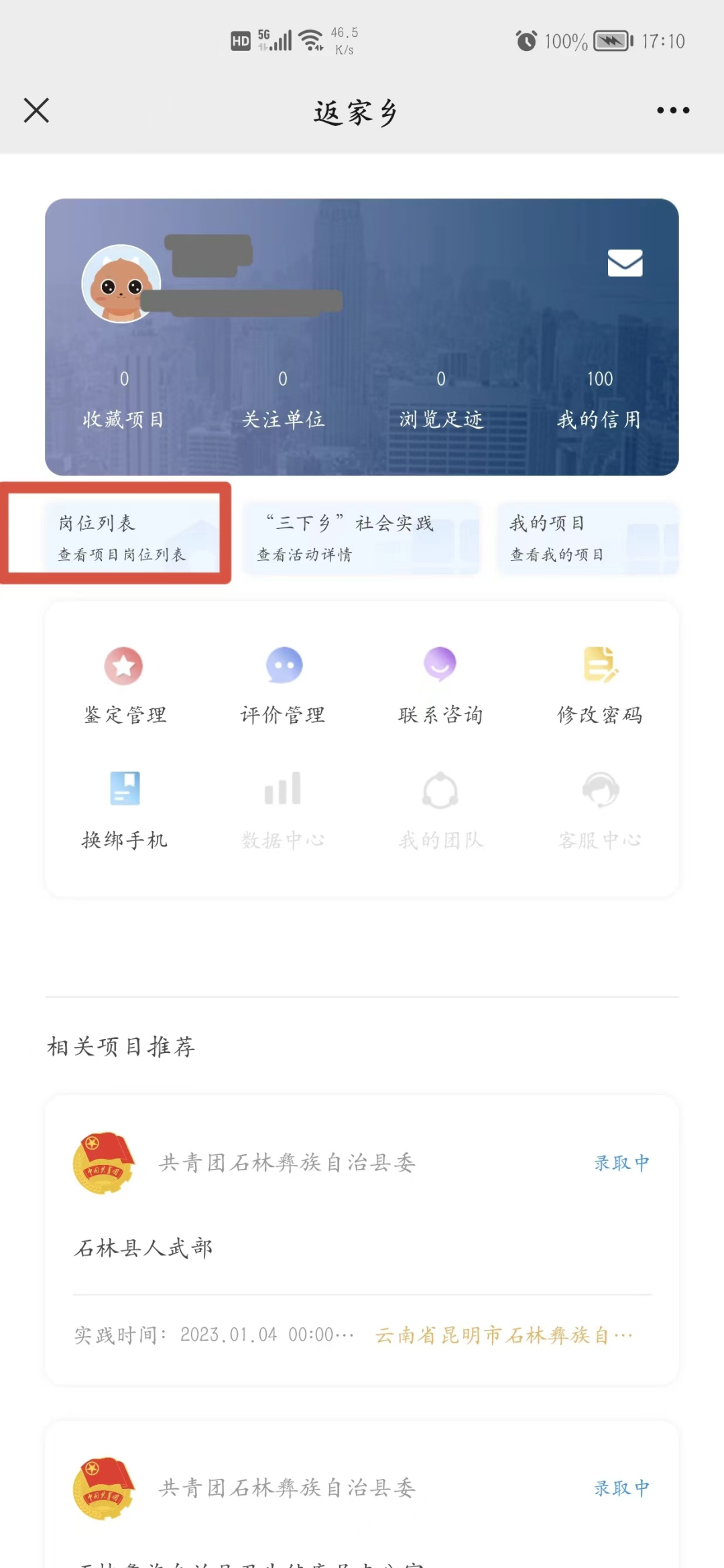Screen dimensions: 724x1568
Task: Open 关注单位 followed units
Action: coord(283,401)
